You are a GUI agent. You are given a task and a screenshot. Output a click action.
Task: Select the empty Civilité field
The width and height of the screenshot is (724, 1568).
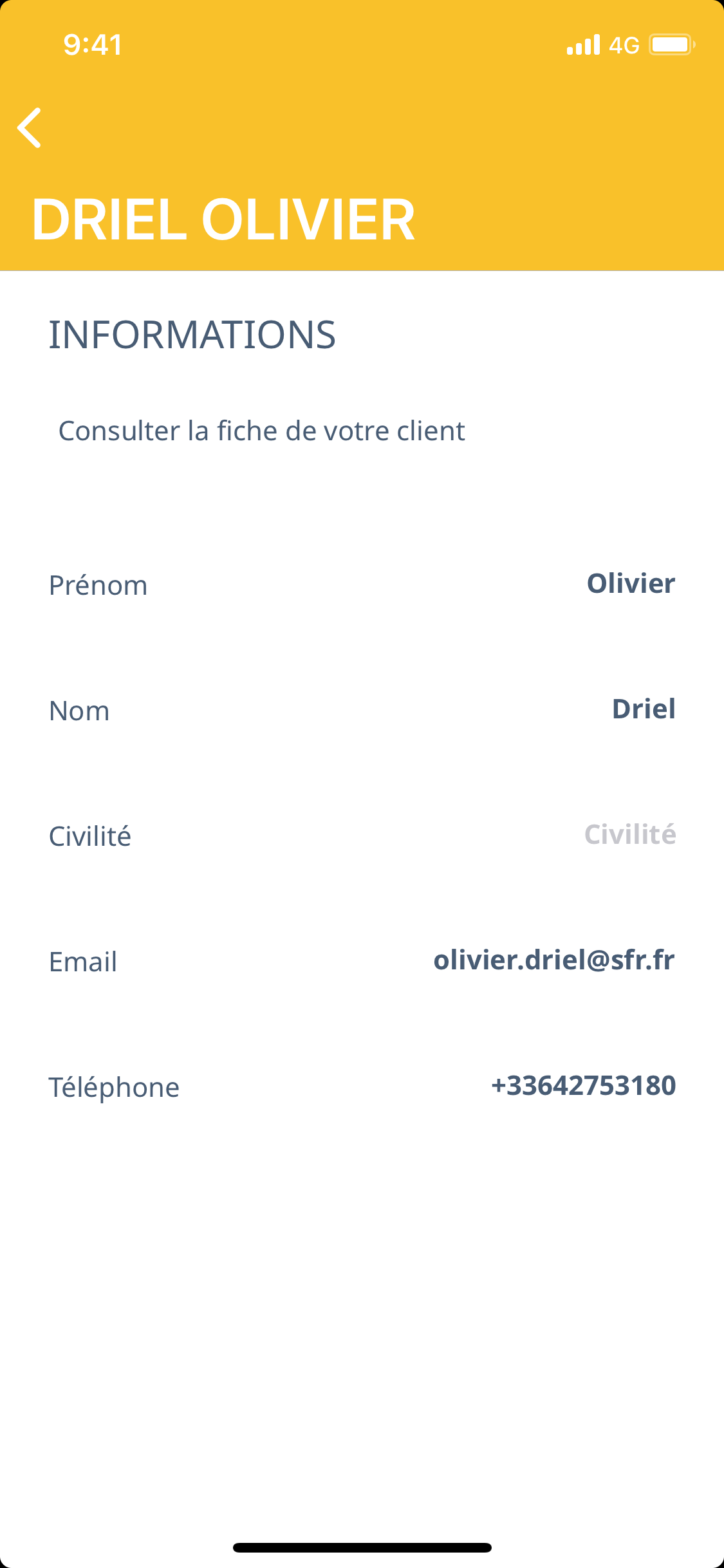tap(629, 835)
